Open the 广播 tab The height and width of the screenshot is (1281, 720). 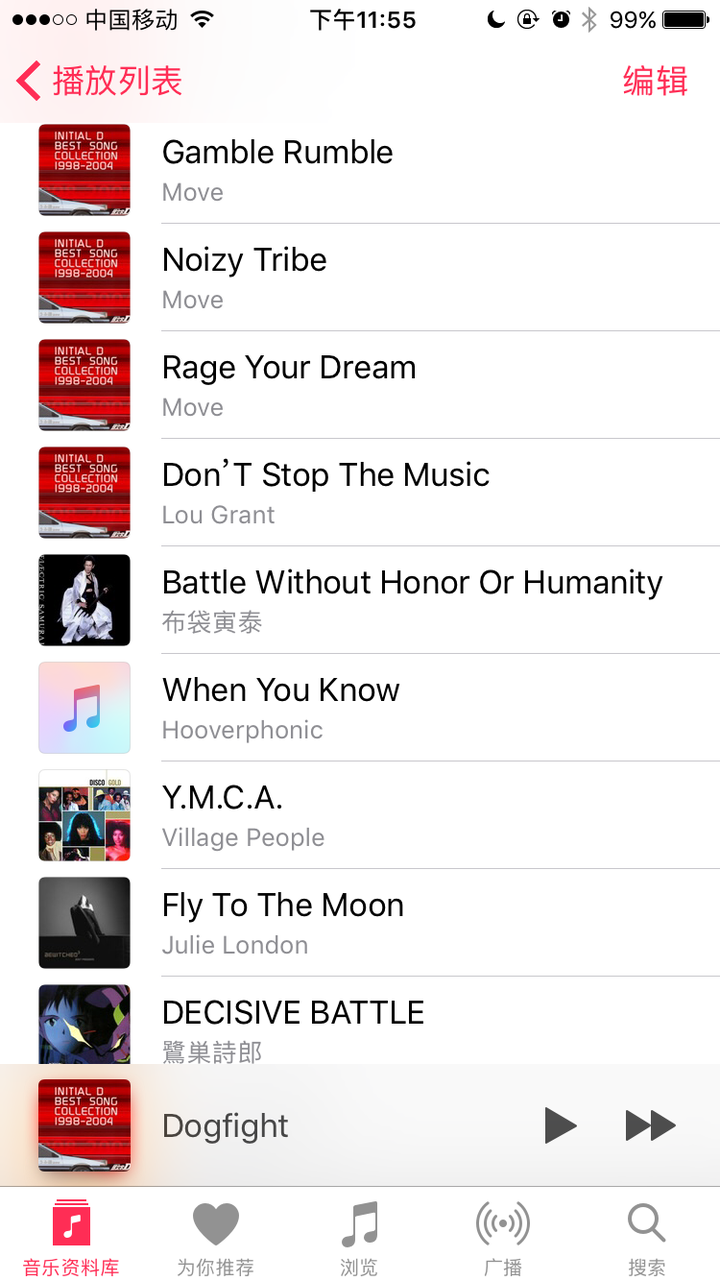(503, 1238)
